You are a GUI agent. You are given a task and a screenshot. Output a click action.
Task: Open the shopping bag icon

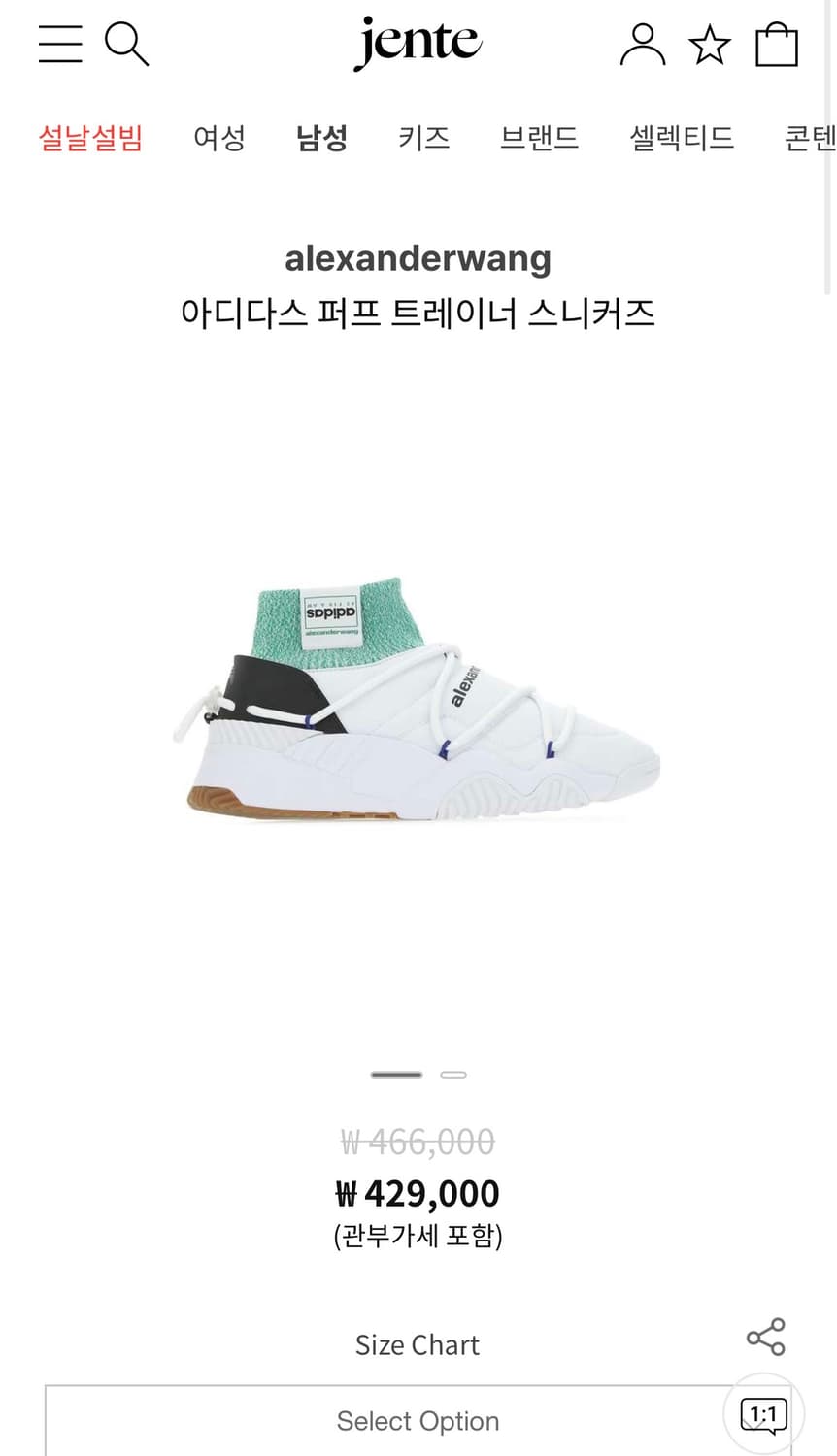pos(777,44)
